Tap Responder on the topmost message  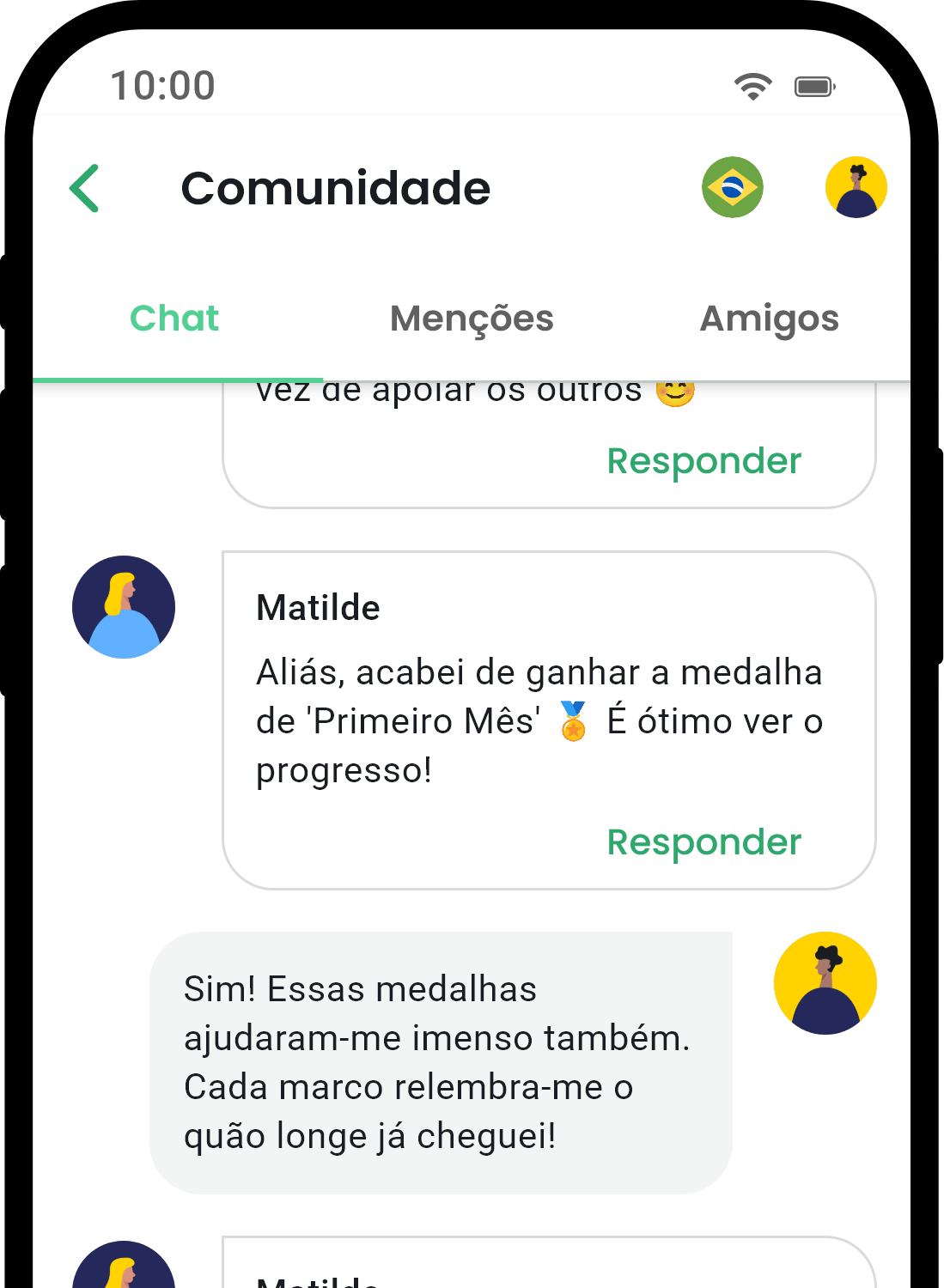point(703,460)
